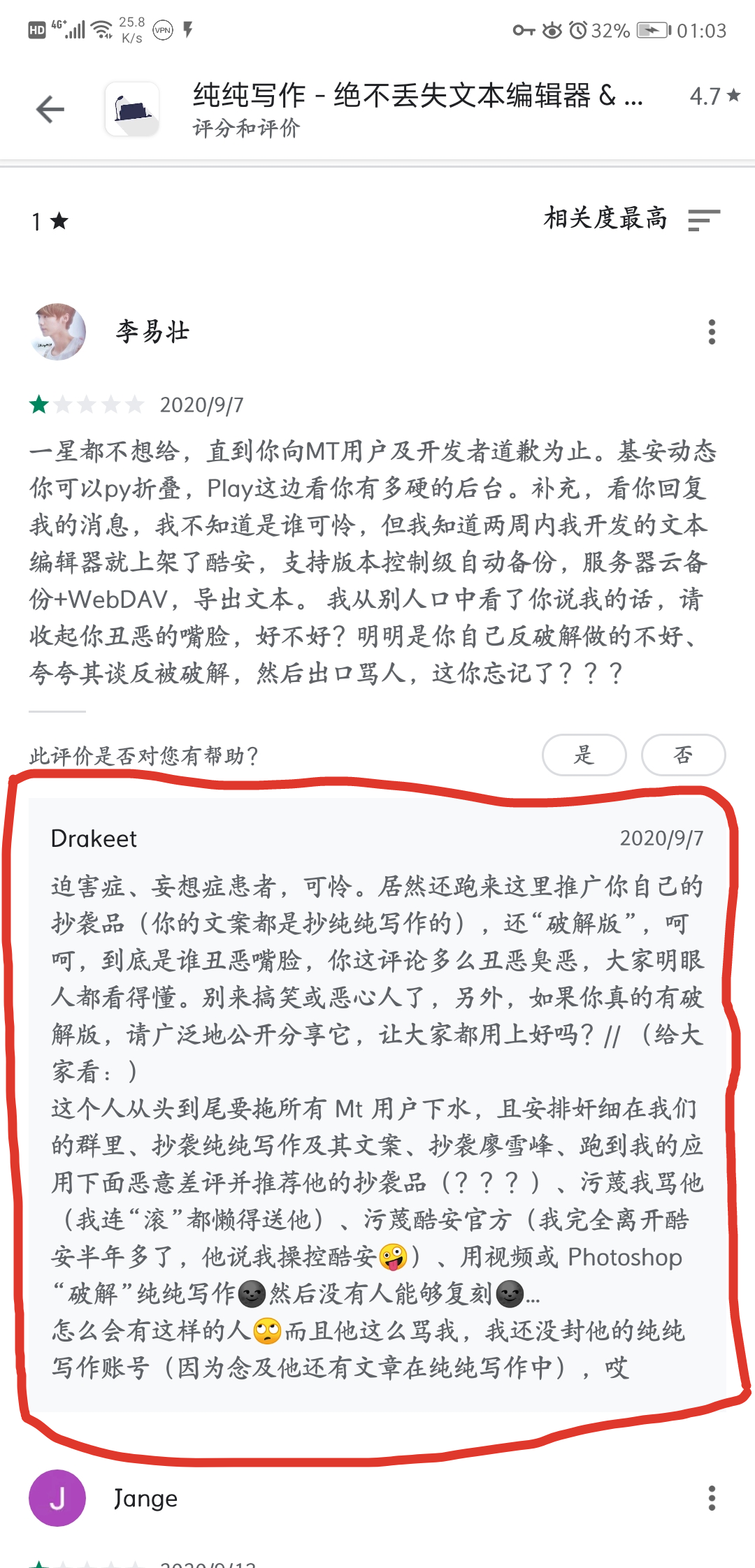755x1568 pixels.
Task: Open overflow menu on 李易壮's review
Action: coord(712,332)
